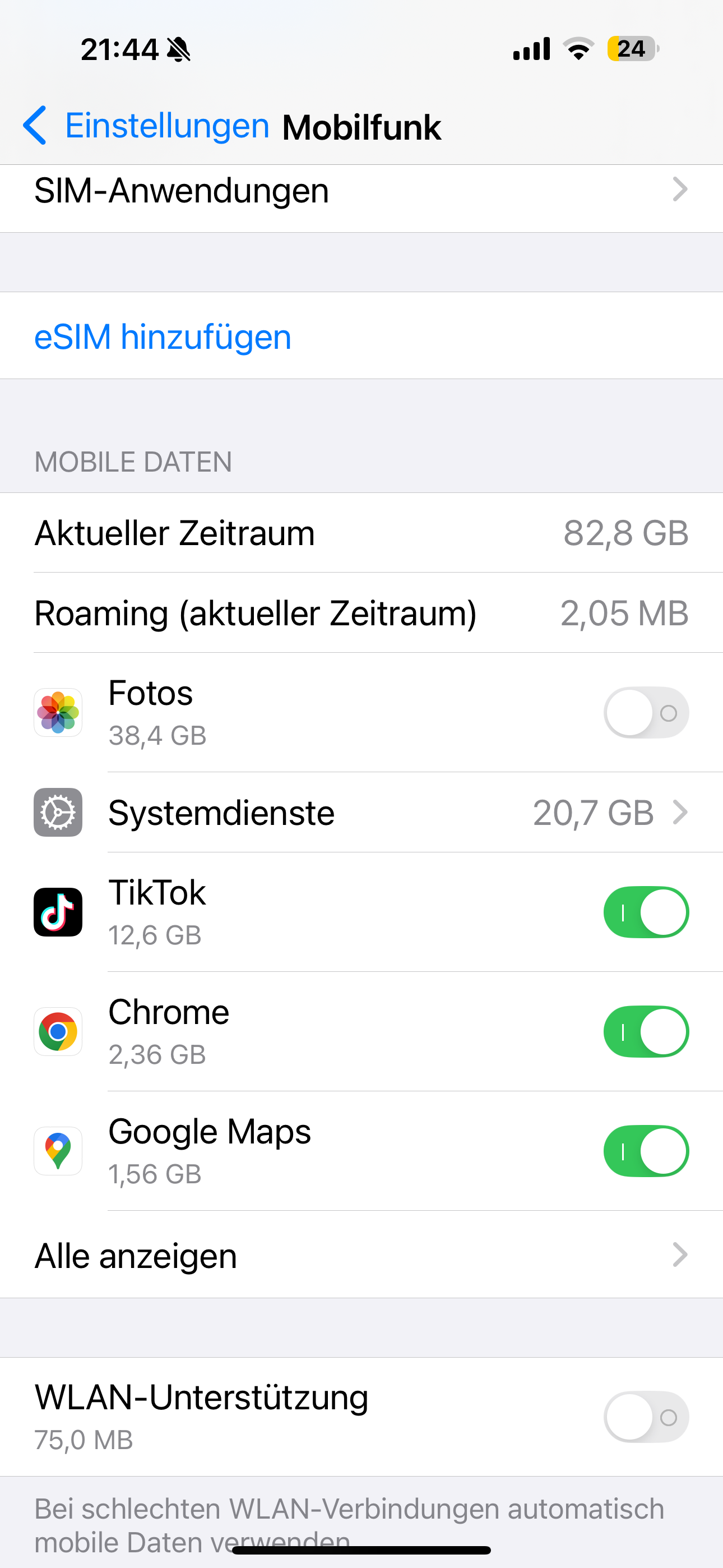Turn on WLAN-Unterstützung
Screen dimensions: 723x1568
pyautogui.click(x=646, y=1417)
